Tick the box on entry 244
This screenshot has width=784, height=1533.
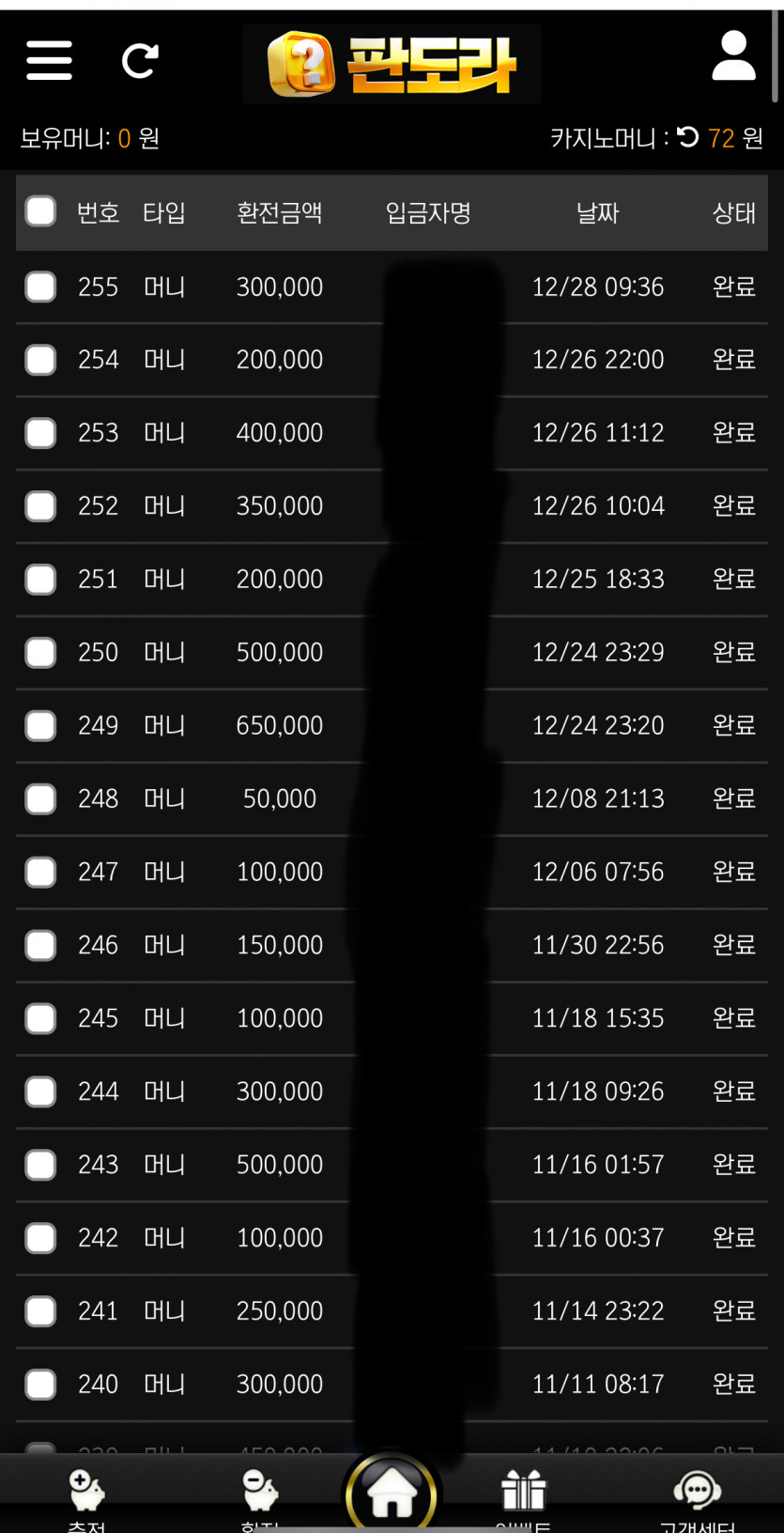coord(40,1092)
